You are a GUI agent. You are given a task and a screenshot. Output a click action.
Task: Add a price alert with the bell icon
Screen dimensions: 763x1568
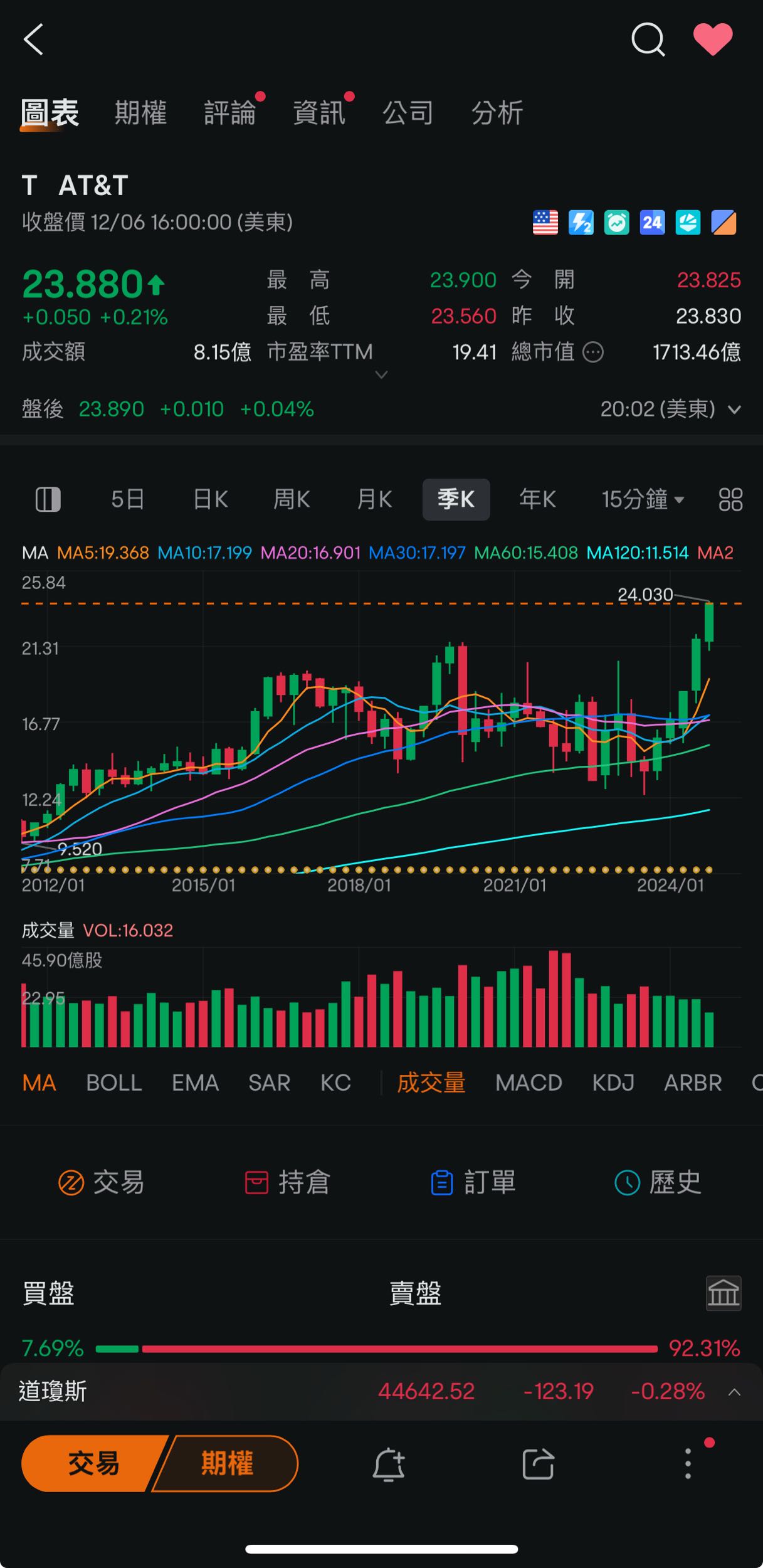tap(389, 1464)
